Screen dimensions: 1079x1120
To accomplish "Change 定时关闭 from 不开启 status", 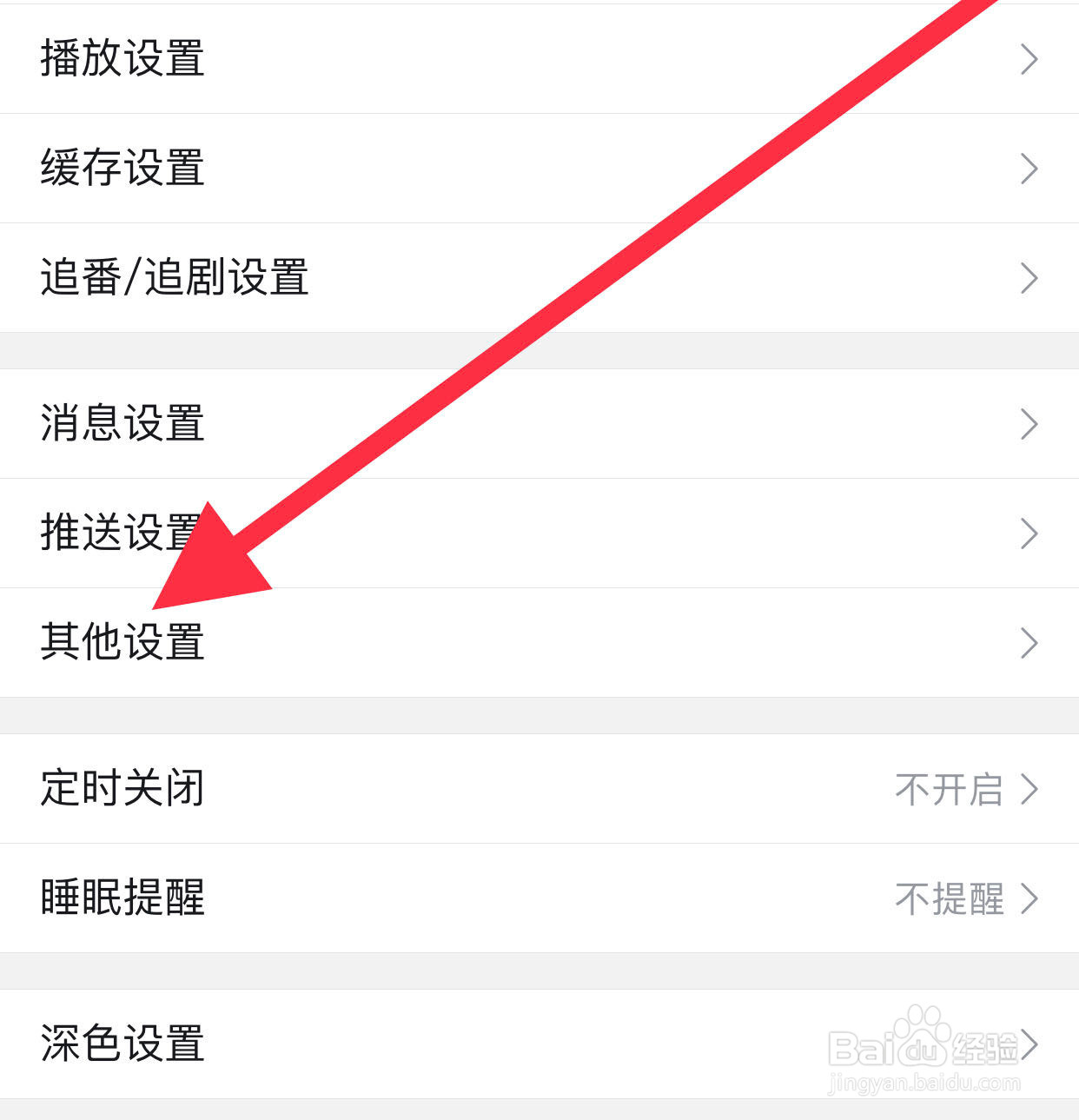I will (950, 789).
